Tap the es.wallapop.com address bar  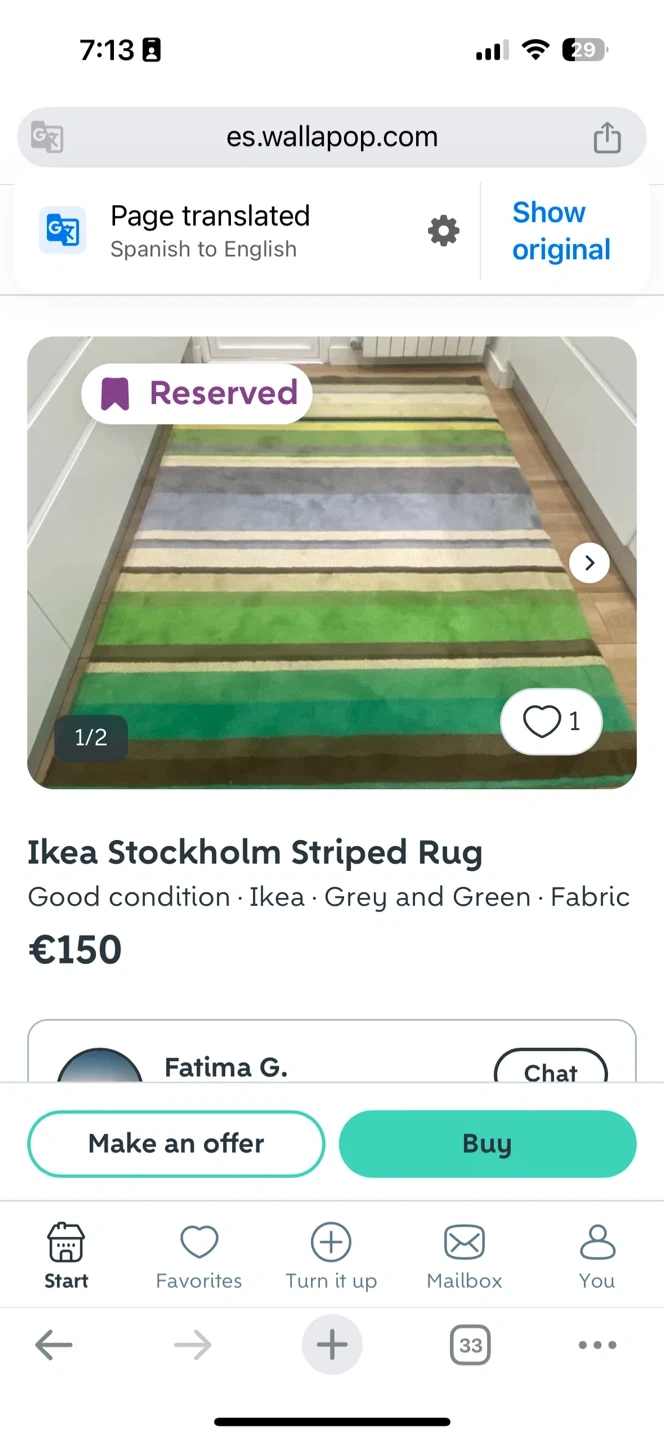332,137
